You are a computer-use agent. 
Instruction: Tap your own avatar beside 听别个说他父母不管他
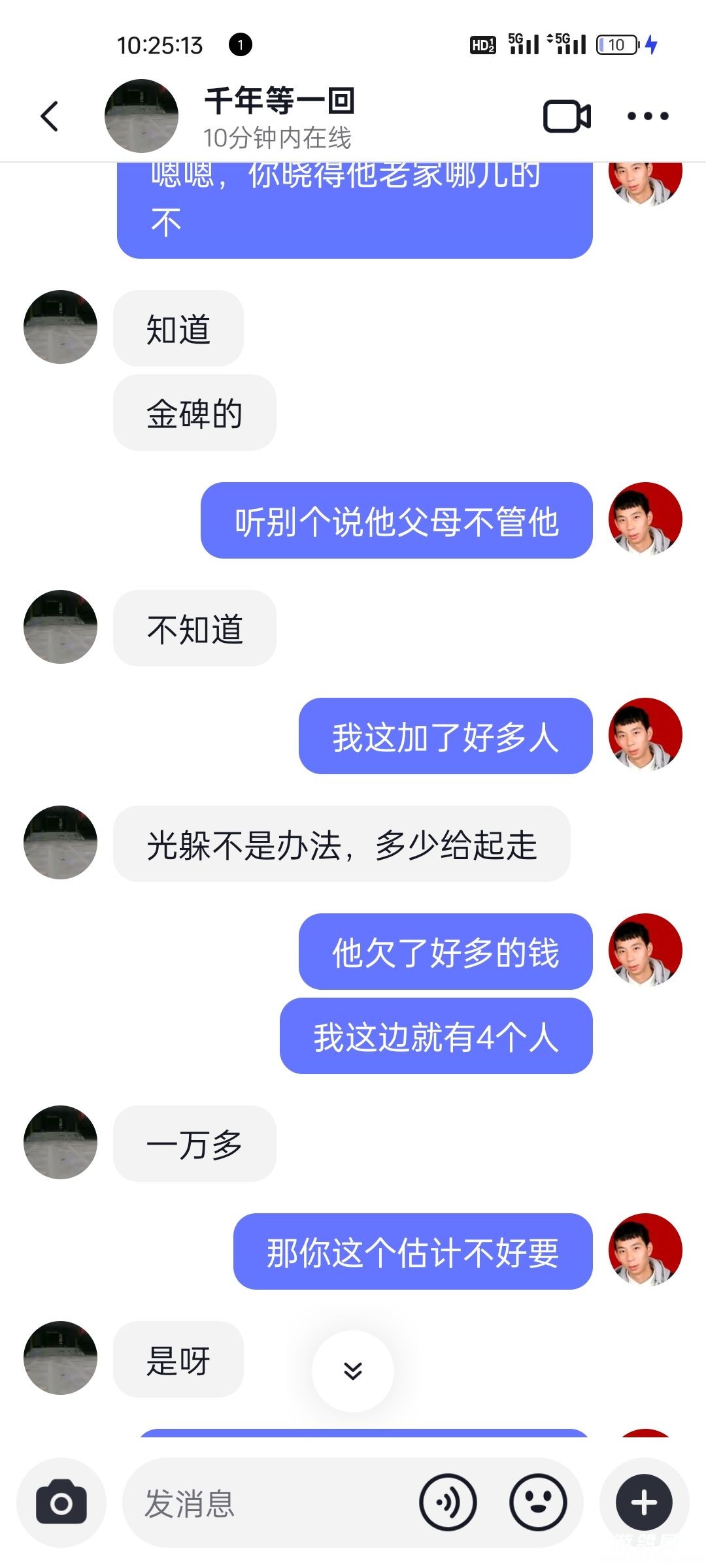[x=645, y=519]
